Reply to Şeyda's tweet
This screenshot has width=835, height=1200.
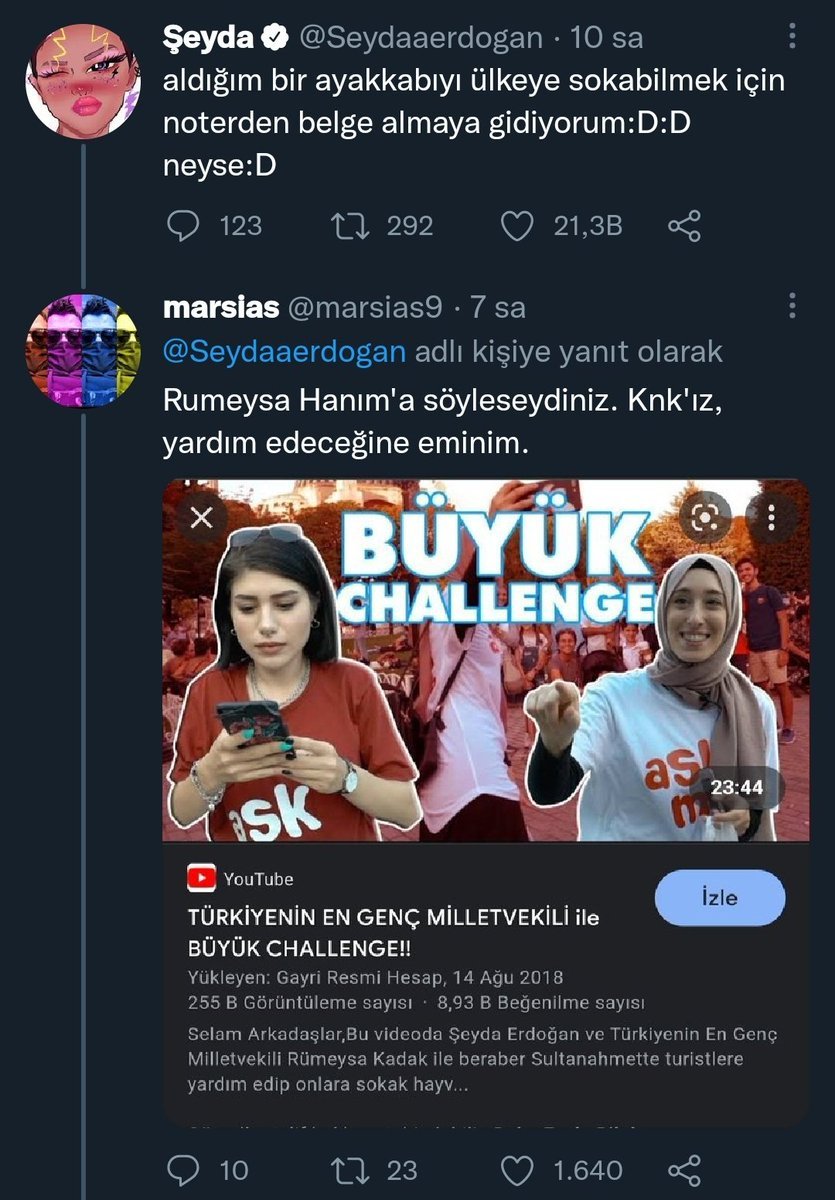point(182,226)
